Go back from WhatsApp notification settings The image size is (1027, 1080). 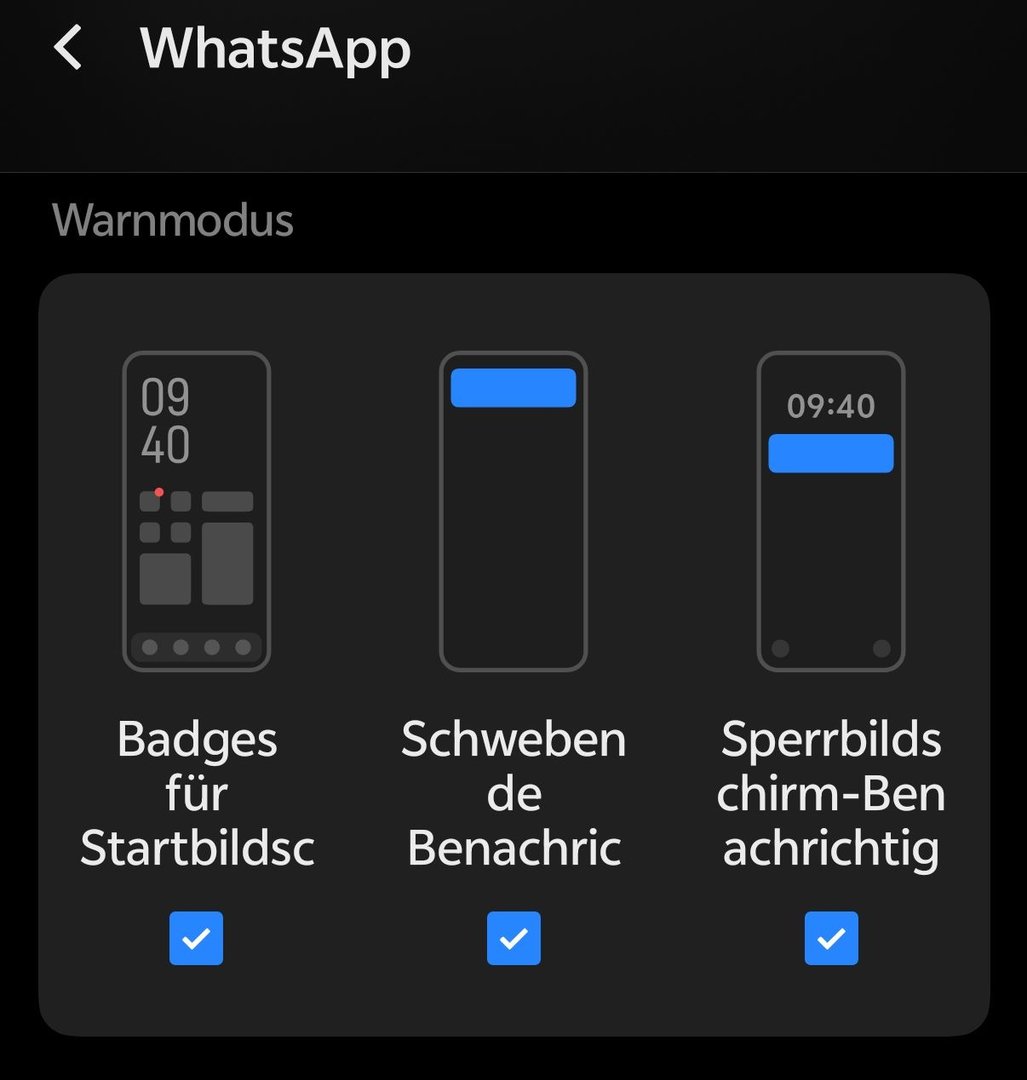(68, 48)
